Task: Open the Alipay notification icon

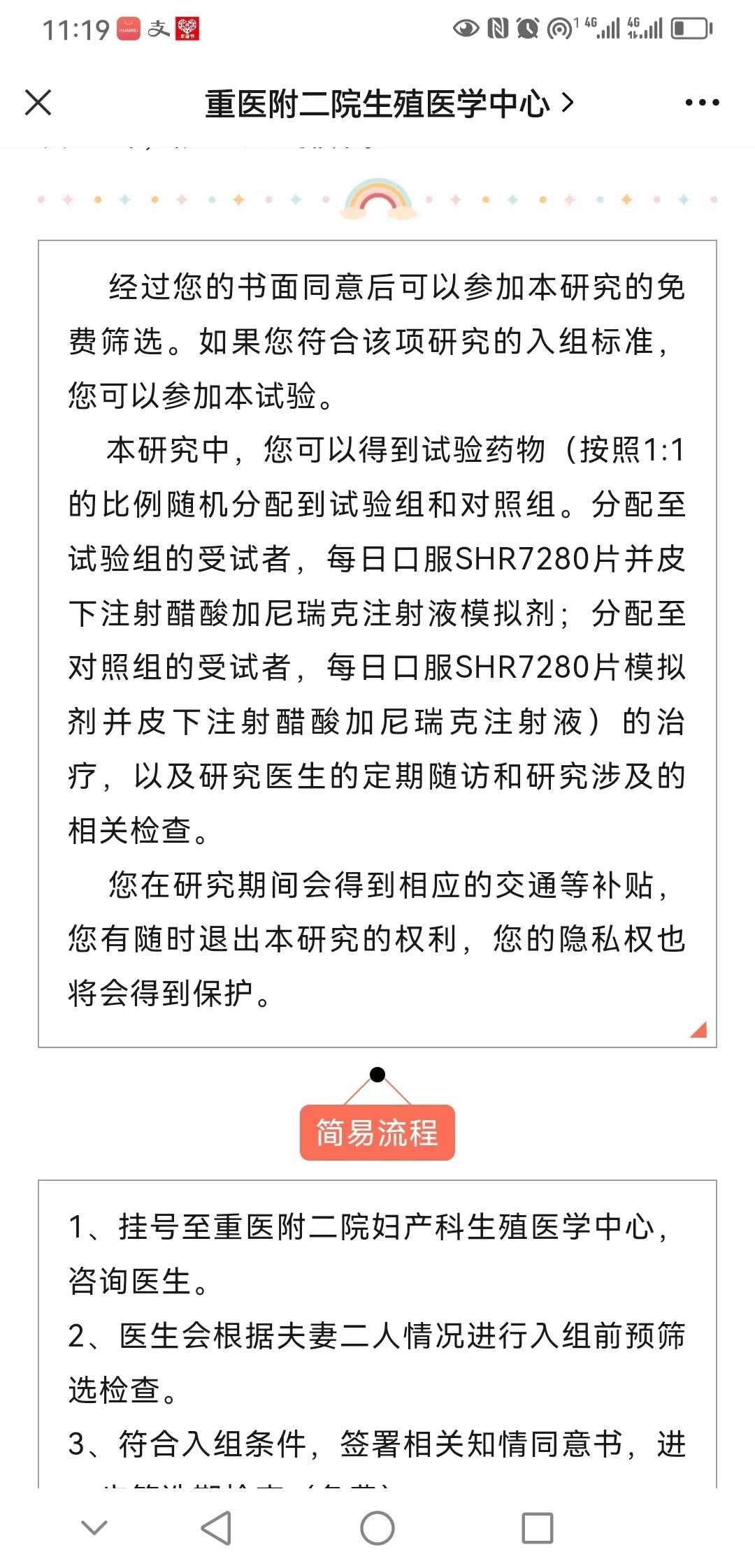Action: click(159, 29)
